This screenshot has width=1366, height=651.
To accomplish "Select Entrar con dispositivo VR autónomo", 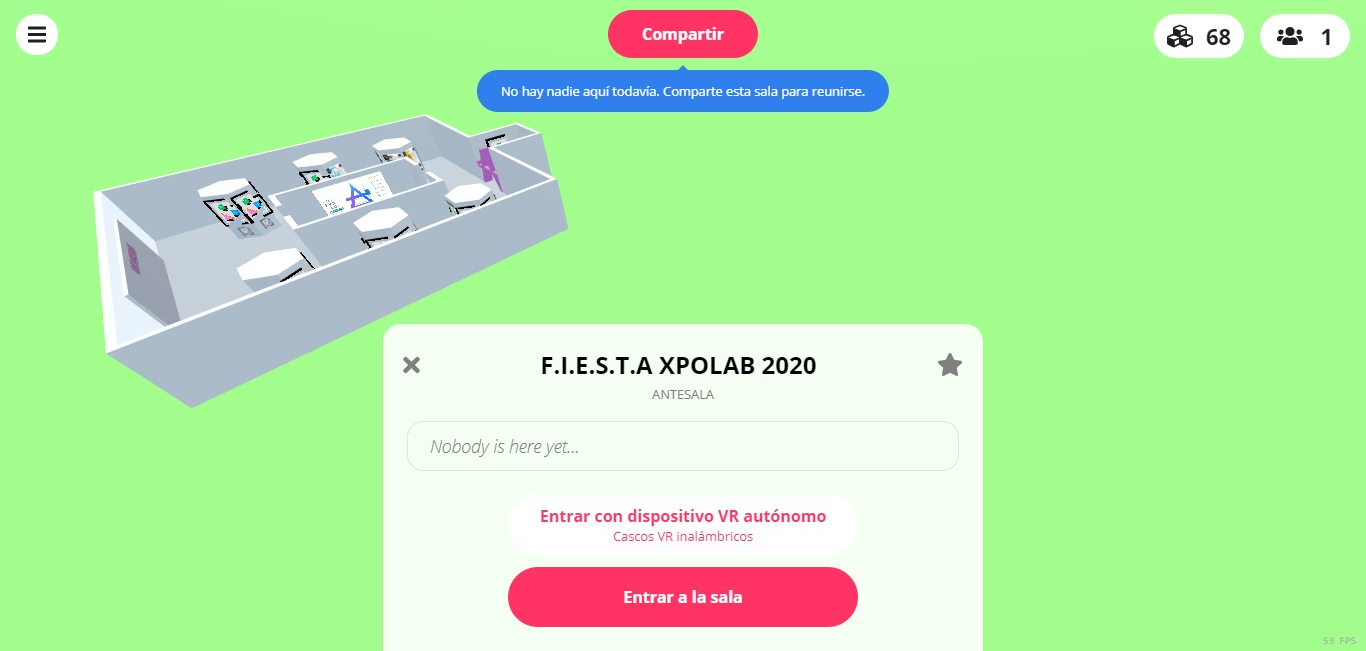I will tap(682, 525).
